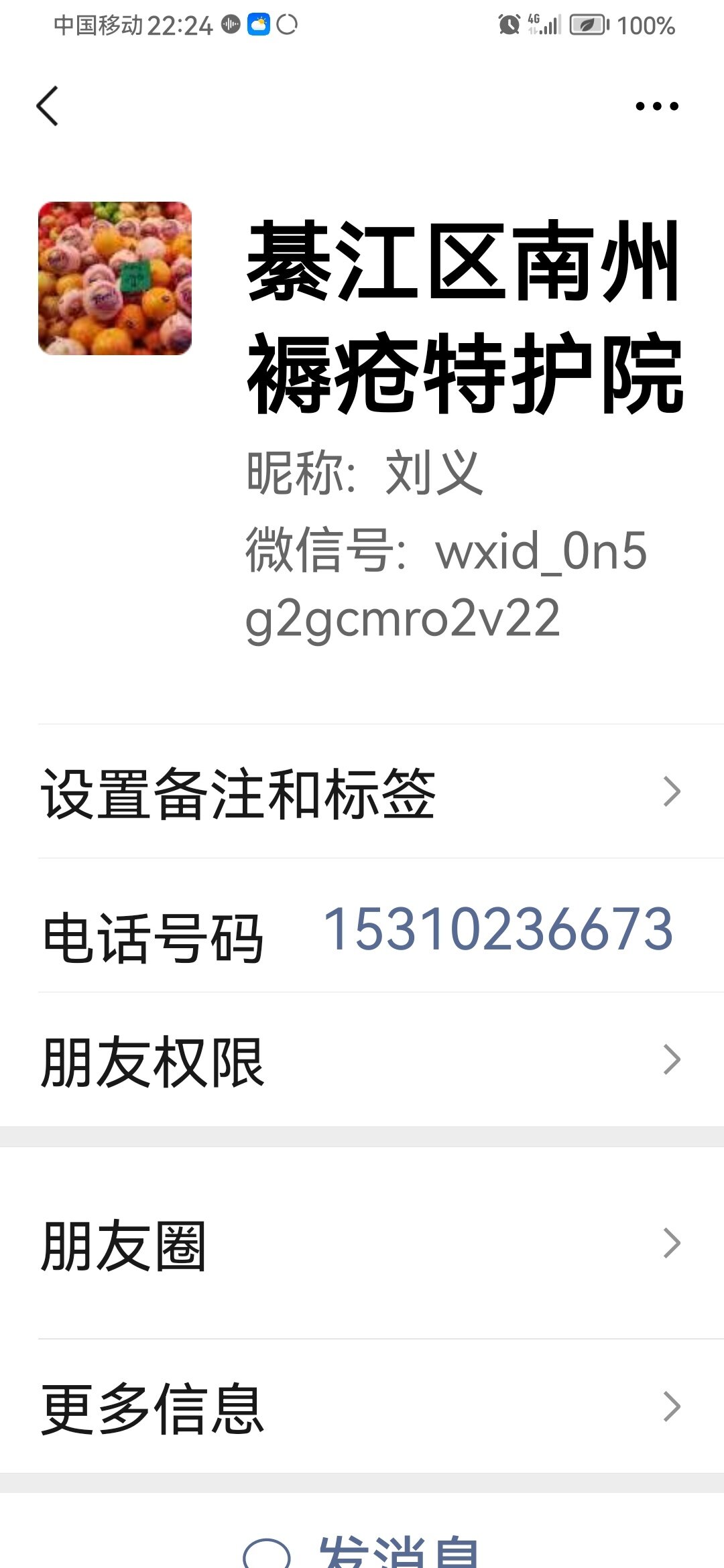Call the phone number 15310236673

click(x=498, y=929)
